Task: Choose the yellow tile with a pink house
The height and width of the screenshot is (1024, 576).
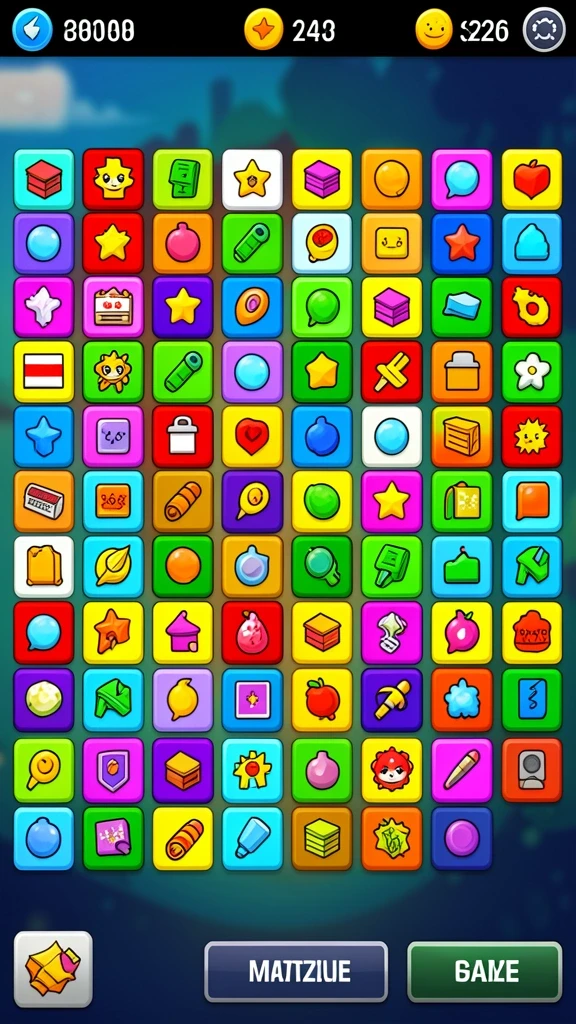Action: pyautogui.click(x=183, y=633)
